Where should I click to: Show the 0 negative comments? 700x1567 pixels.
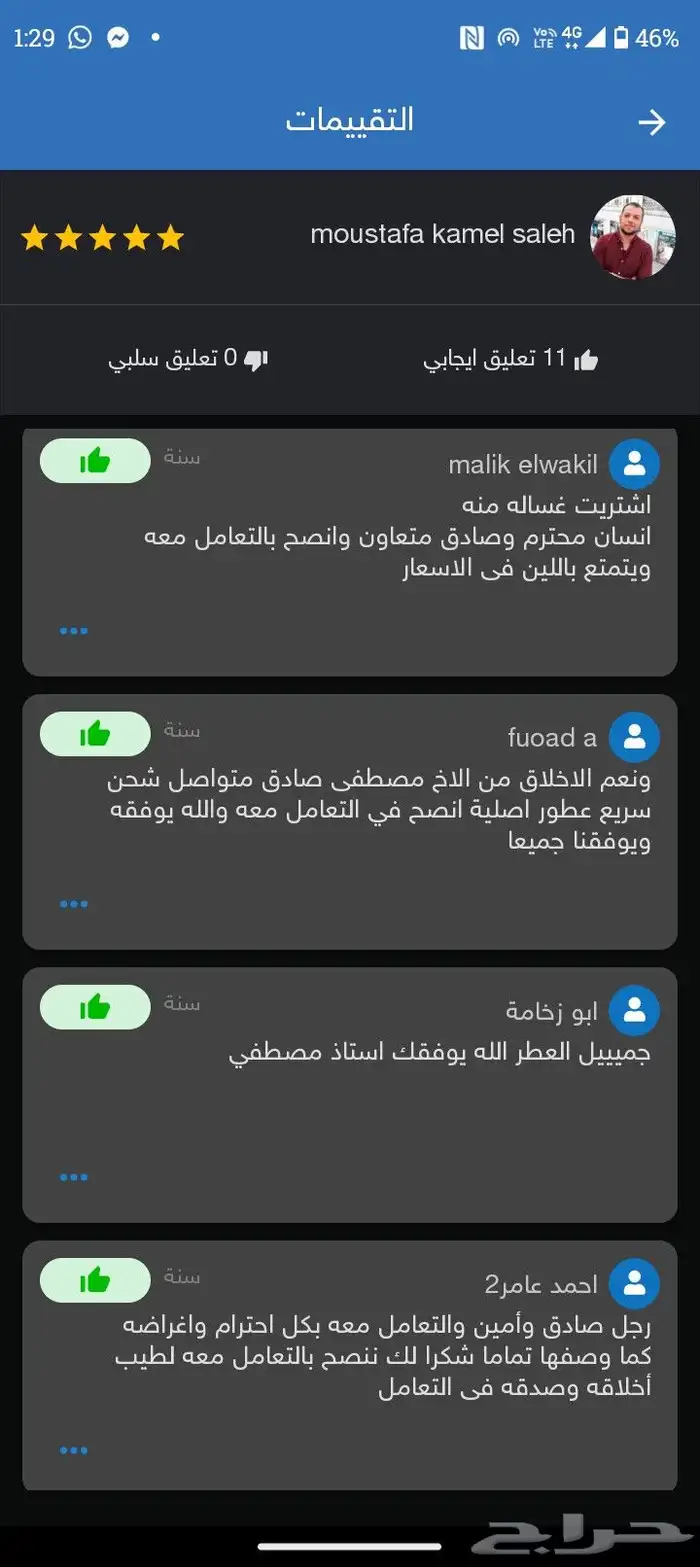188,359
